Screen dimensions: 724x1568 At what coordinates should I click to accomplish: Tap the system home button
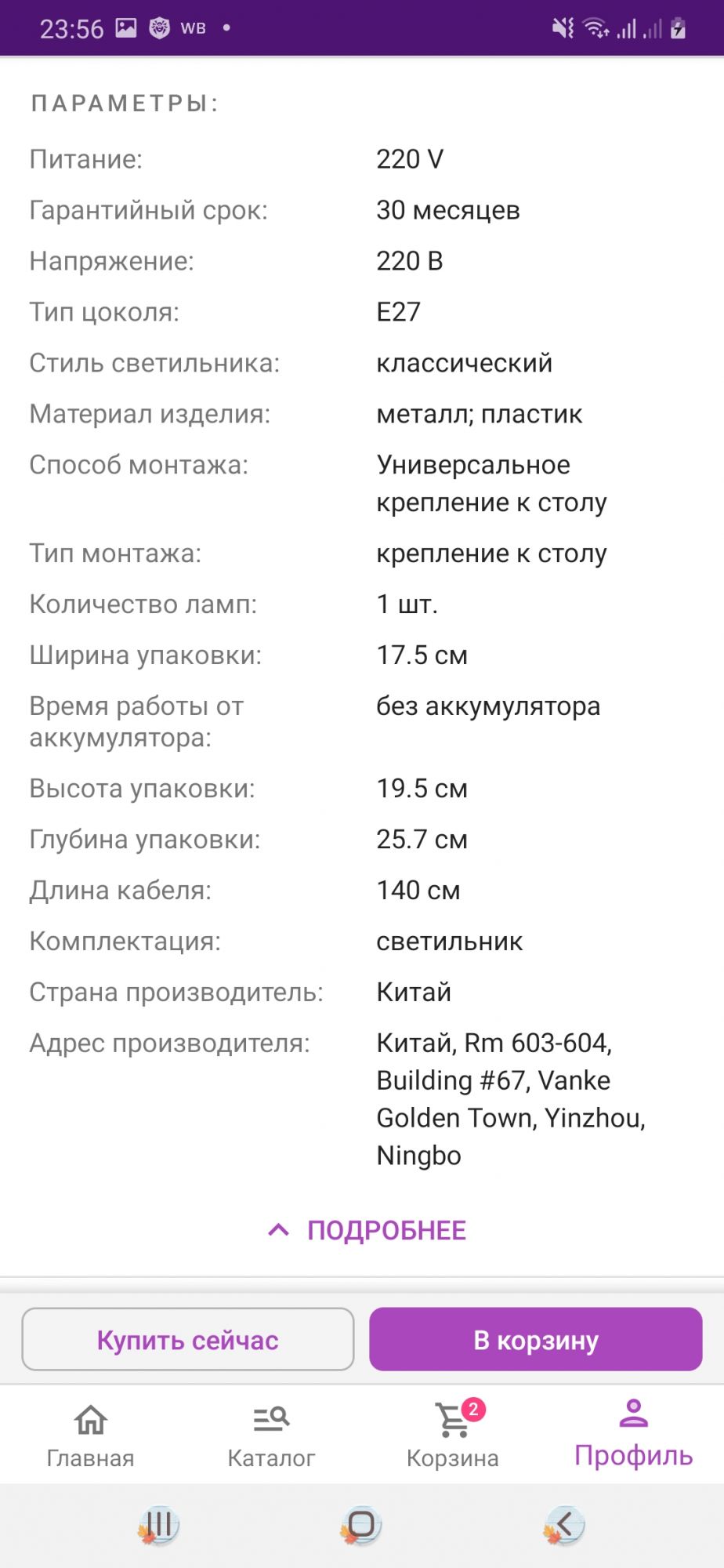click(x=361, y=1525)
